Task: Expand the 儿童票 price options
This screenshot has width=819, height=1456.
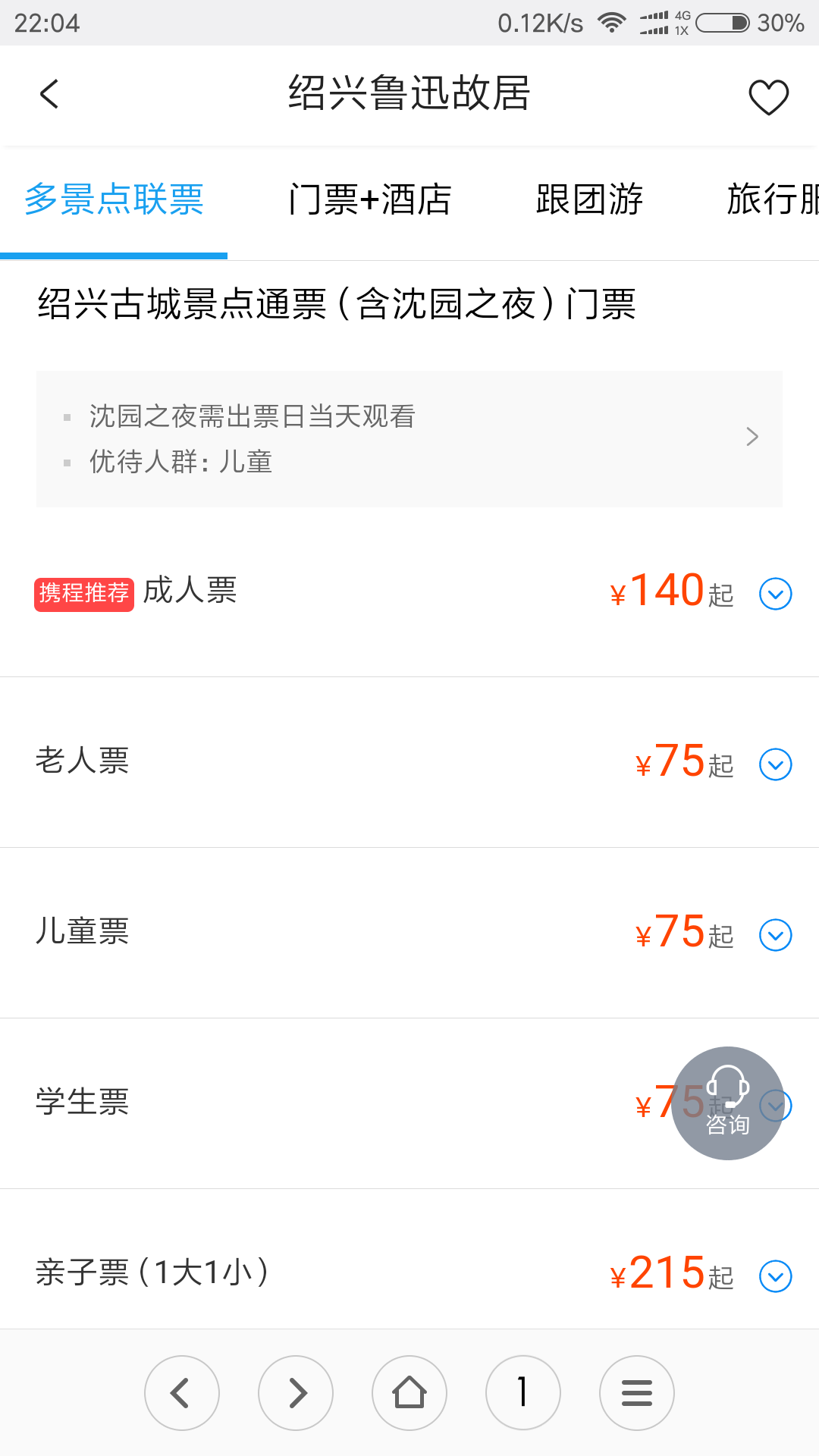Action: (775, 935)
